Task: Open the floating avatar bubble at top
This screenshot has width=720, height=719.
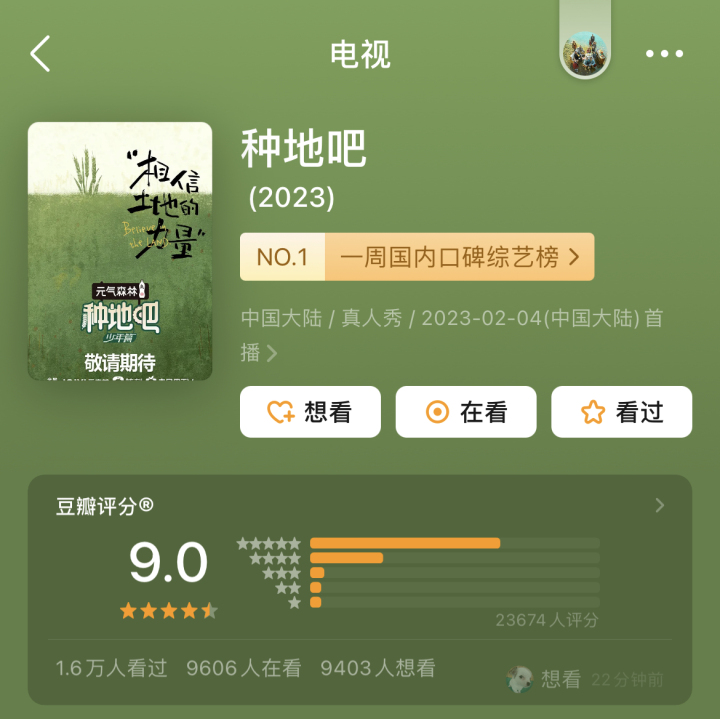Action: click(586, 53)
